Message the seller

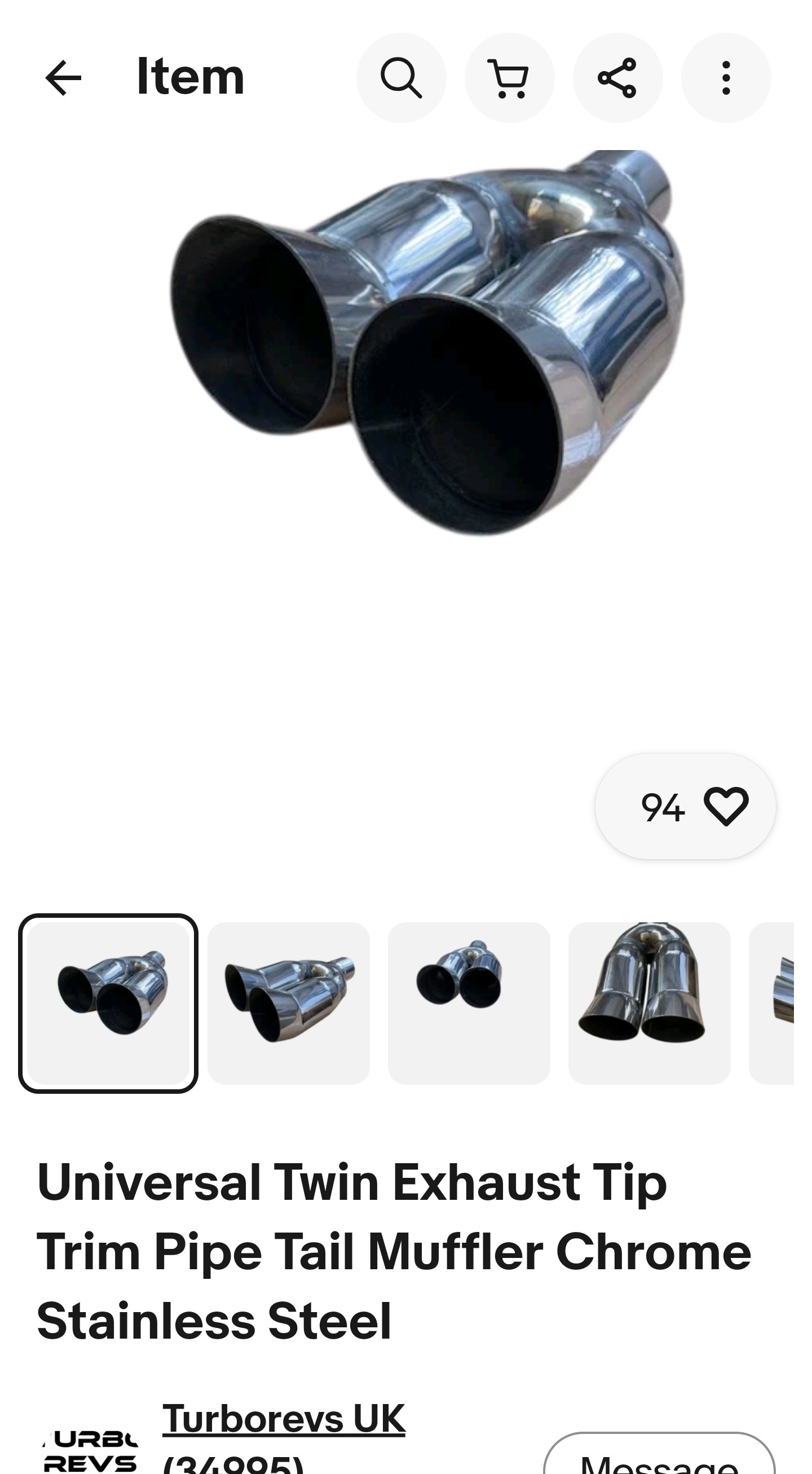(x=659, y=1459)
